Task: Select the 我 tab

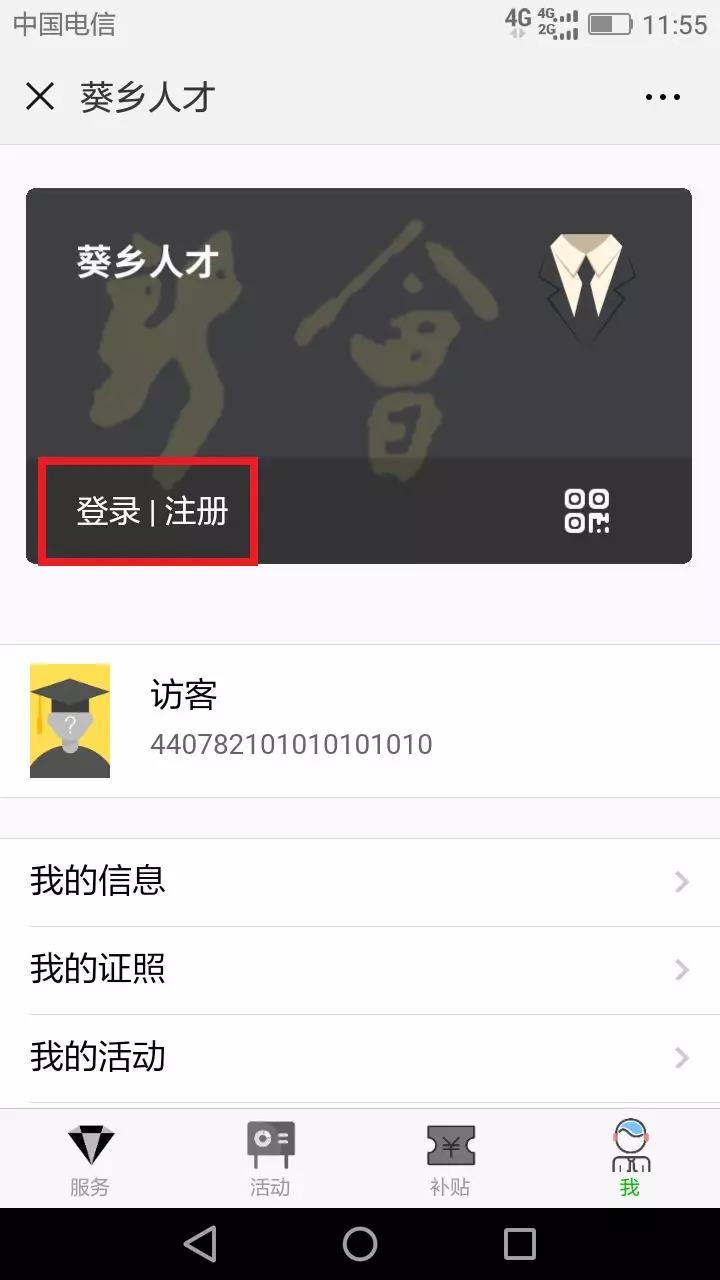Action: coord(630,1158)
